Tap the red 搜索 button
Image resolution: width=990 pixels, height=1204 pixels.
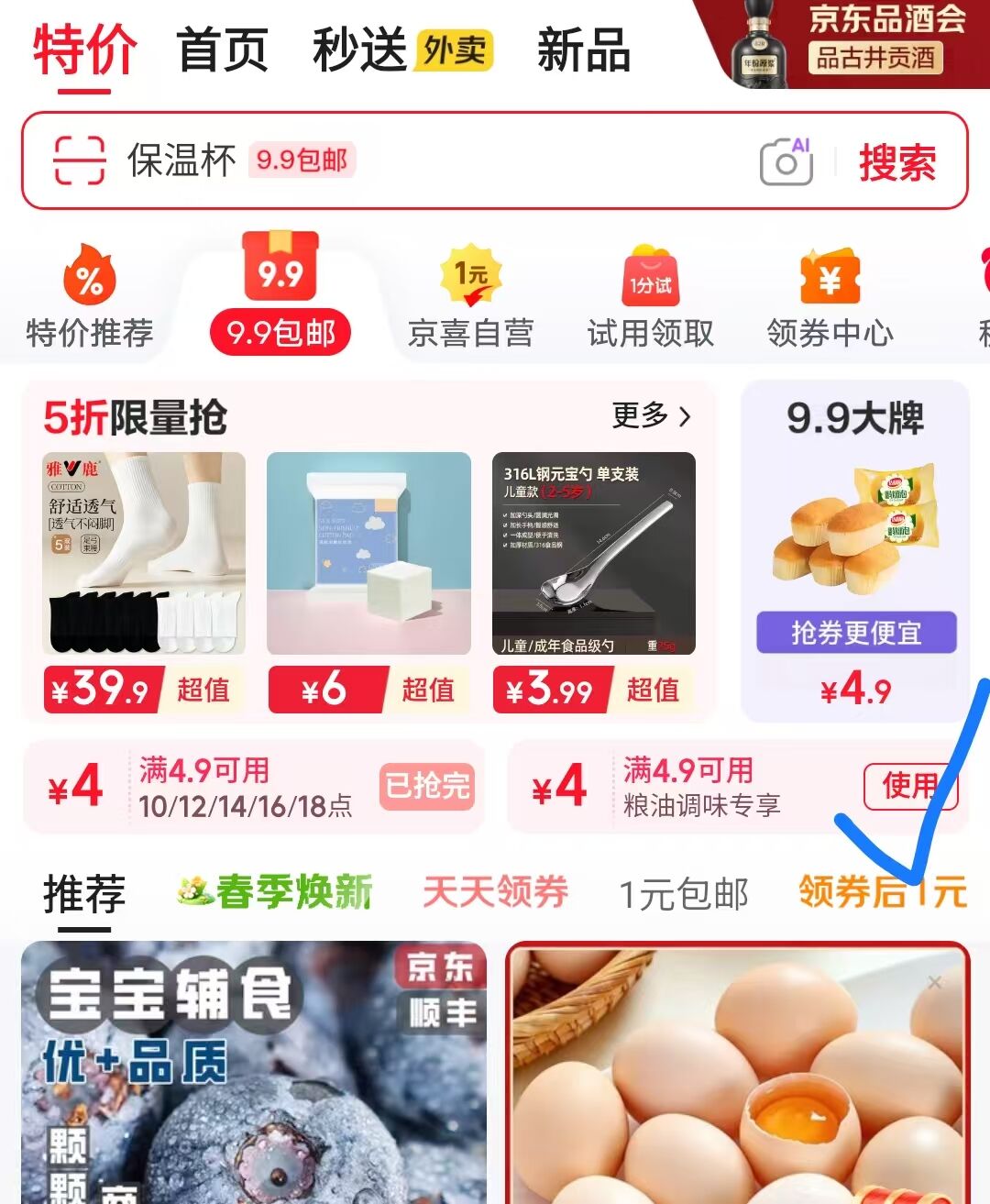897,162
